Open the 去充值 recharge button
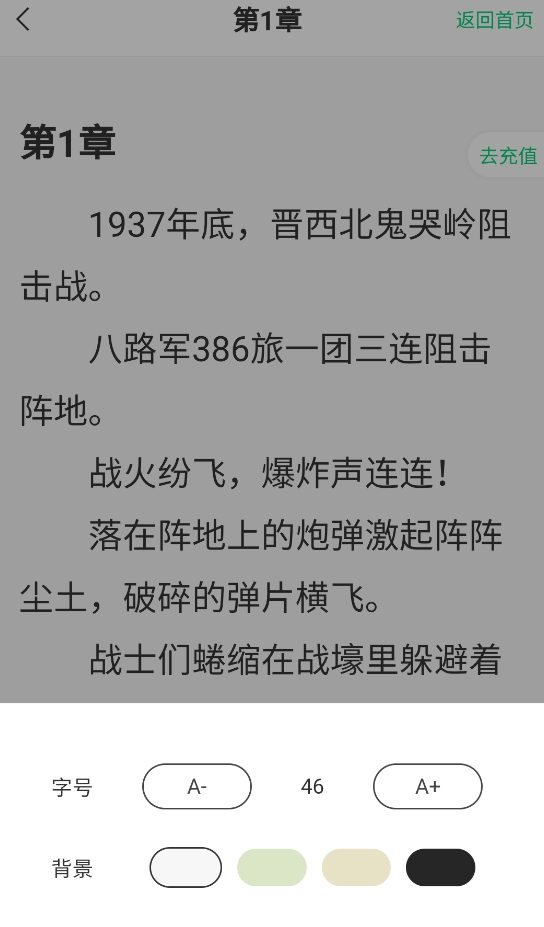This screenshot has height=927, width=544. (x=507, y=155)
